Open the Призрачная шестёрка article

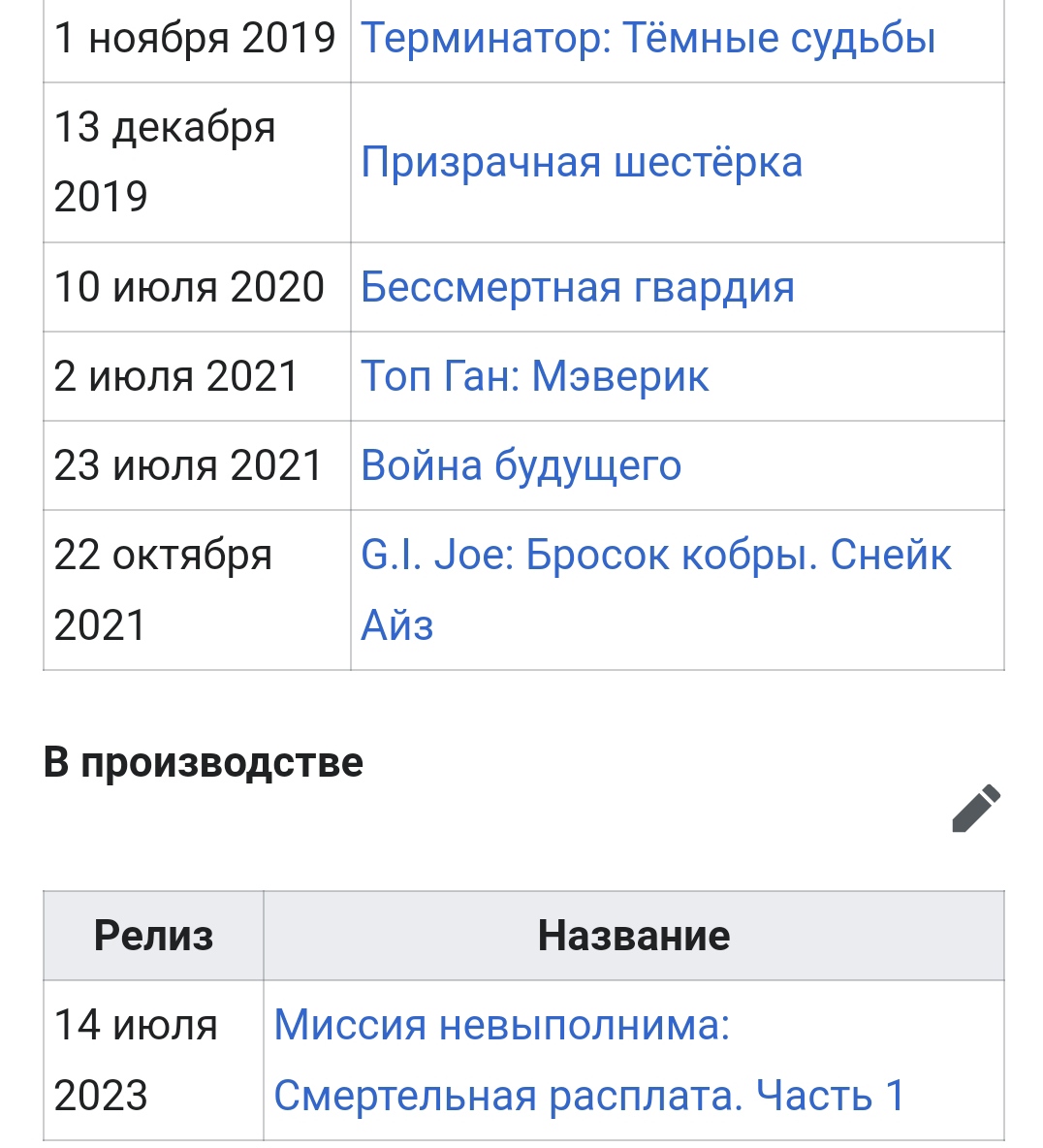click(x=582, y=162)
